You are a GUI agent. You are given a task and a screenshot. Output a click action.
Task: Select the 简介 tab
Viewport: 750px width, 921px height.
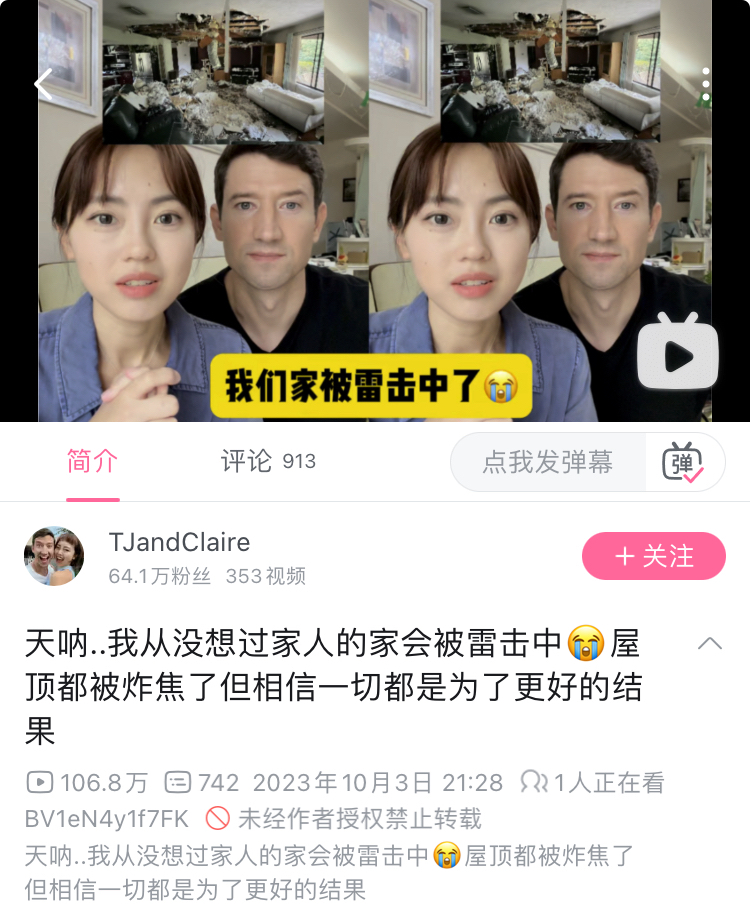point(92,461)
